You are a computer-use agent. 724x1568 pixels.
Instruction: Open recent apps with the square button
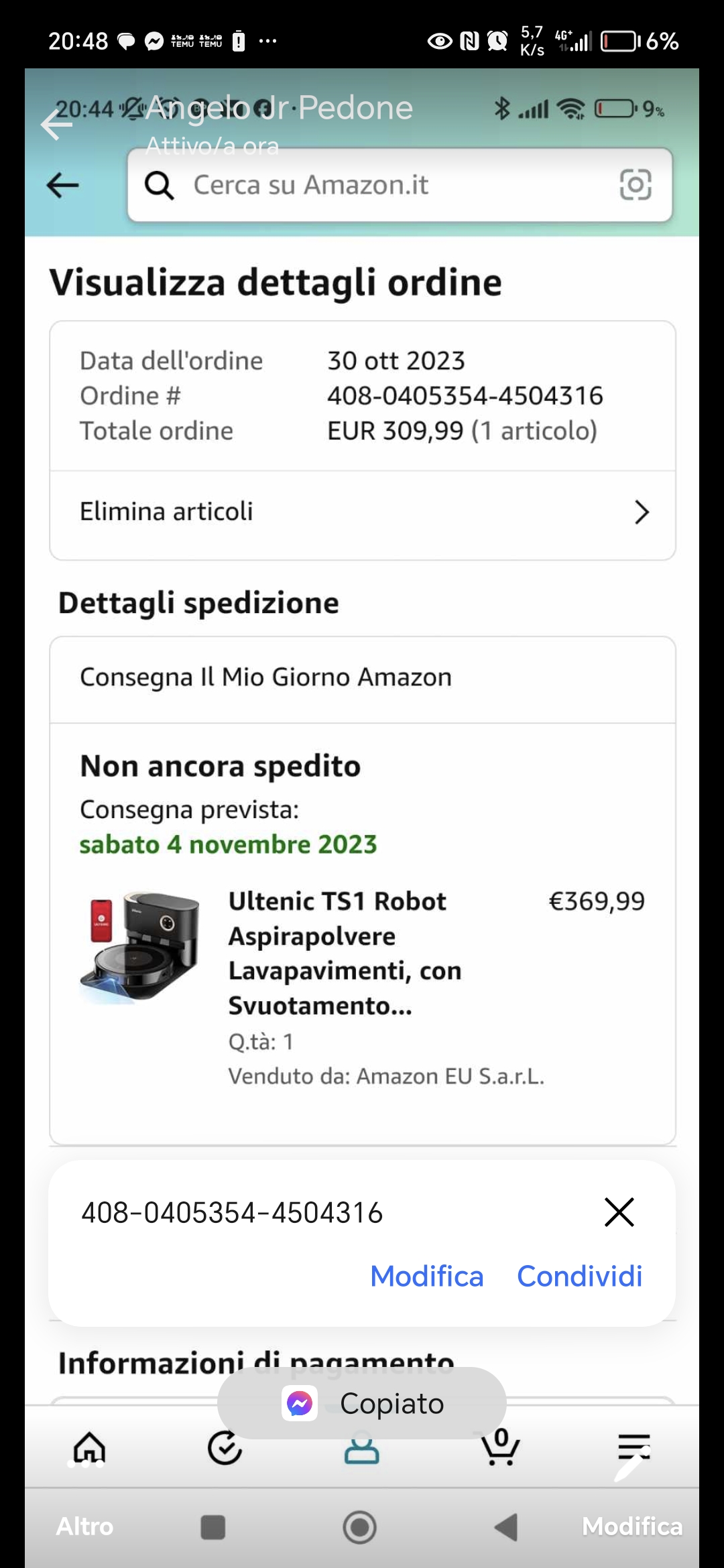213,1527
